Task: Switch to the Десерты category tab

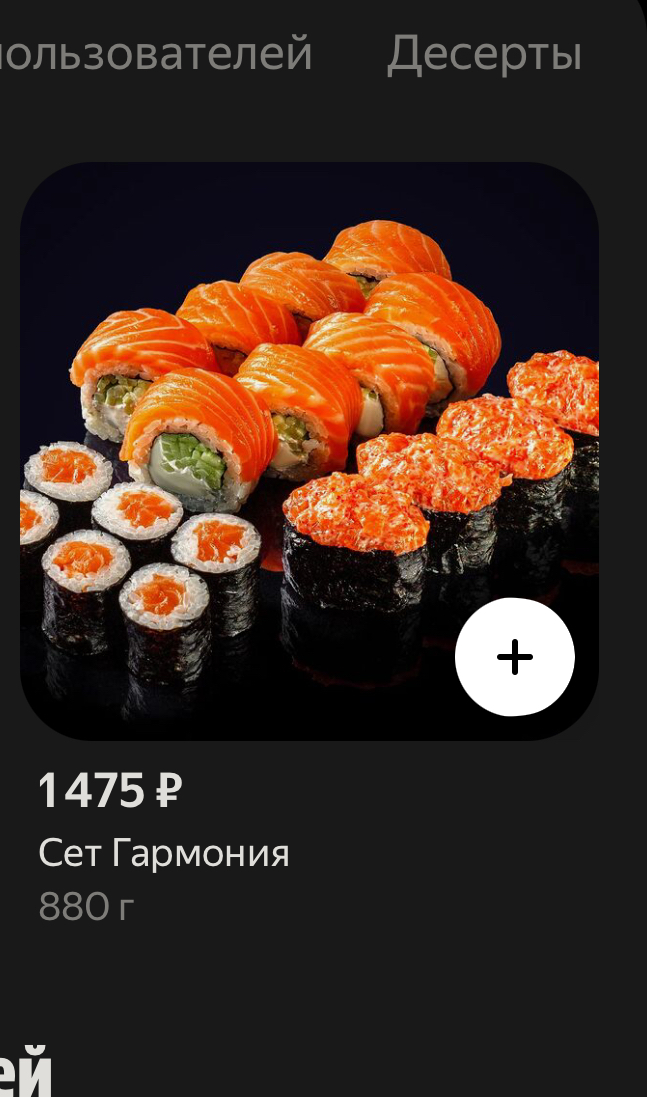Action: point(484,53)
